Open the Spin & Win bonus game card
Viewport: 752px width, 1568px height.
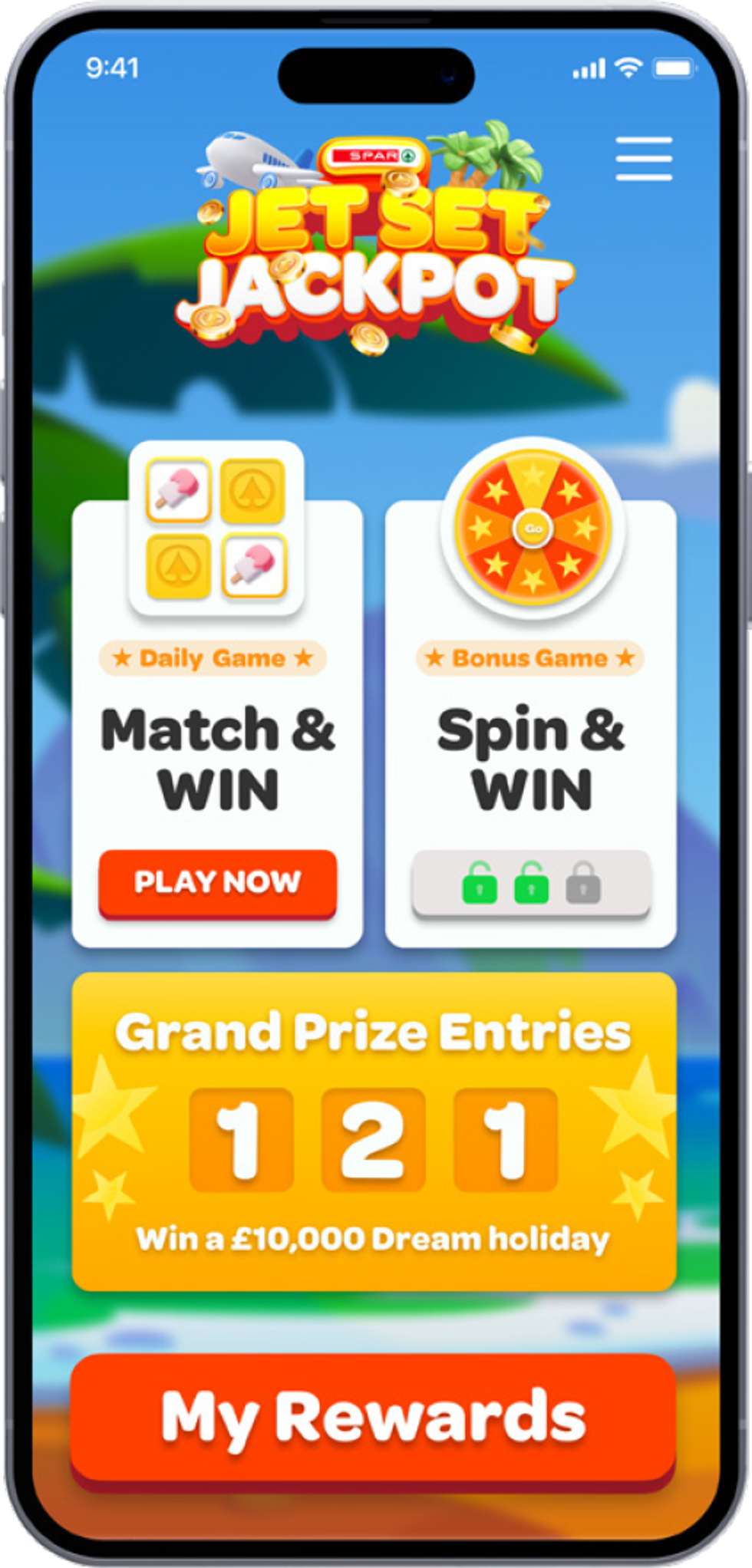(x=531, y=756)
